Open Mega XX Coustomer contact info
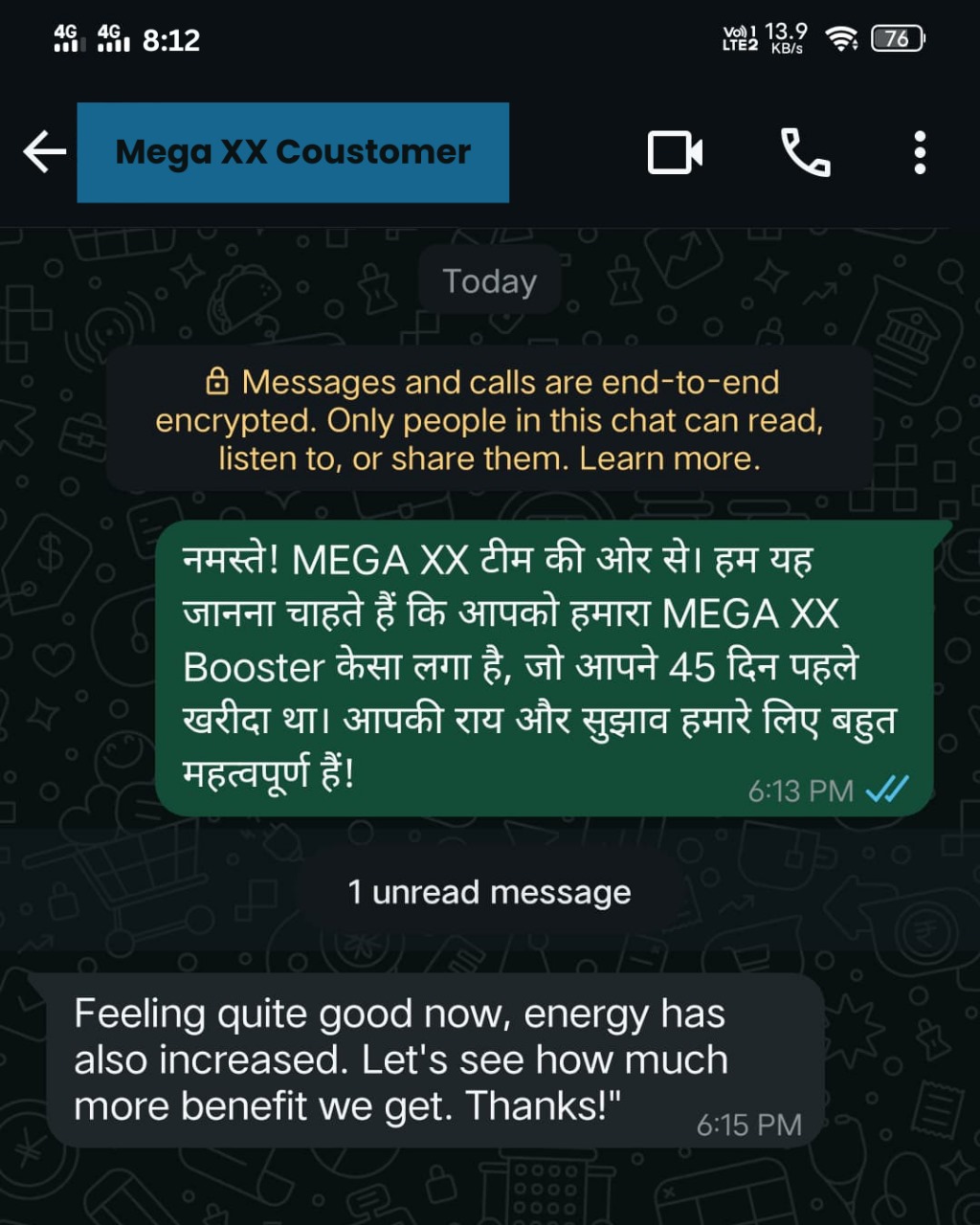980x1225 pixels. (293, 152)
